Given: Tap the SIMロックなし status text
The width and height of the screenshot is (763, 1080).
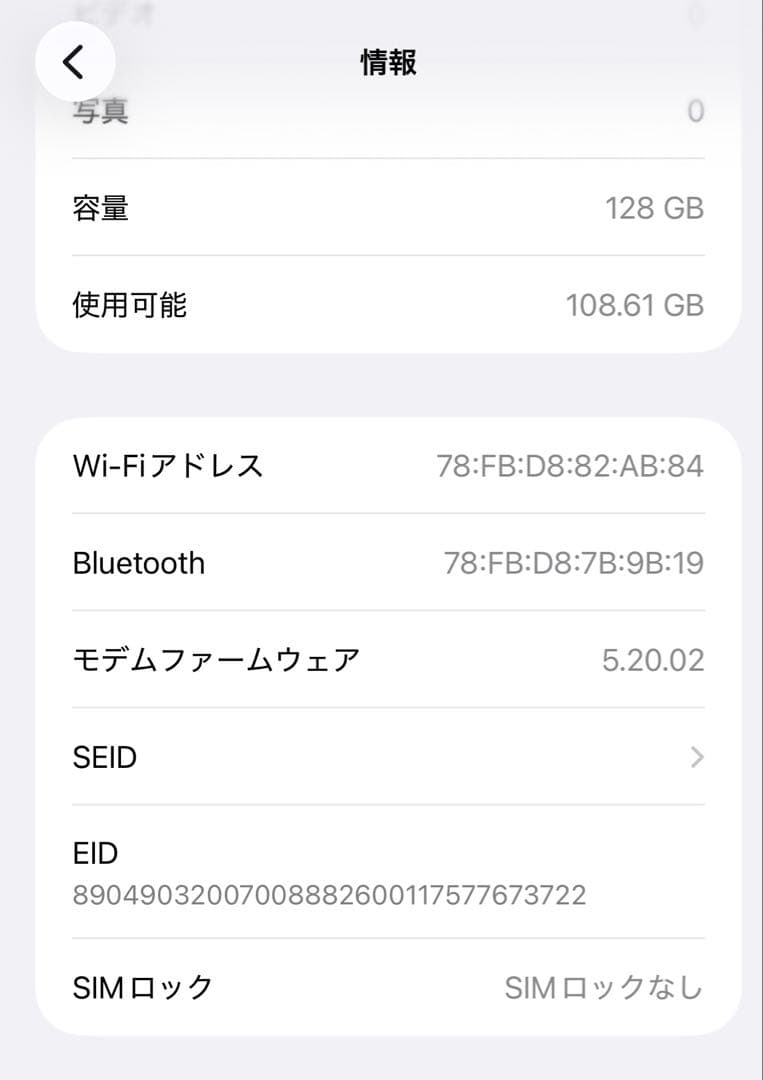Looking at the screenshot, I should tap(601, 986).
